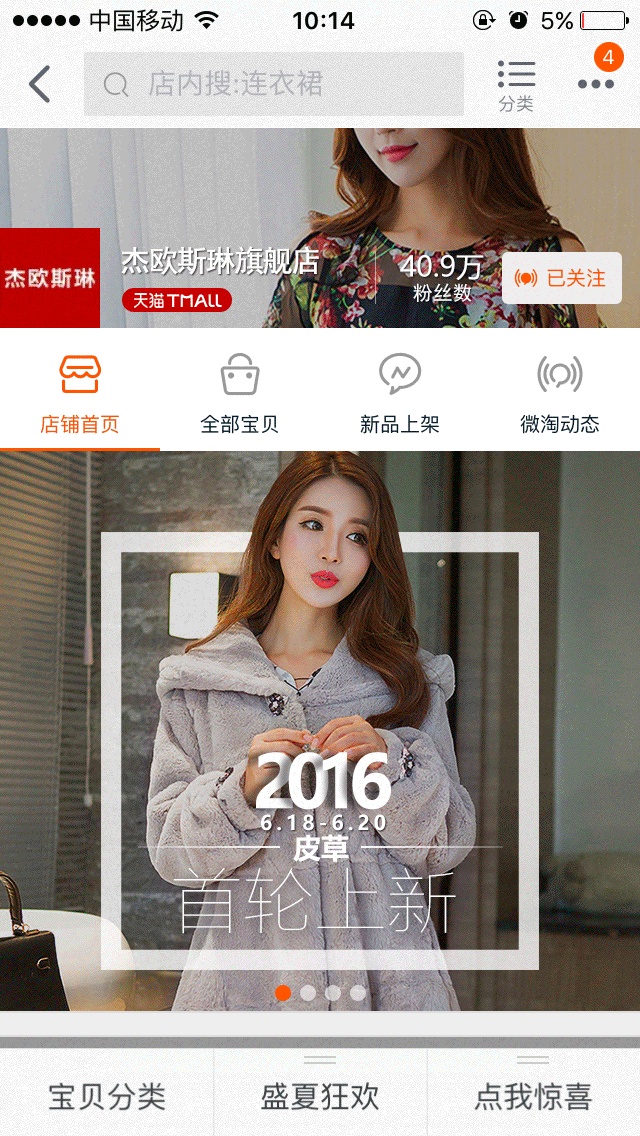Open the 分类 category list icon

(x=516, y=84)
